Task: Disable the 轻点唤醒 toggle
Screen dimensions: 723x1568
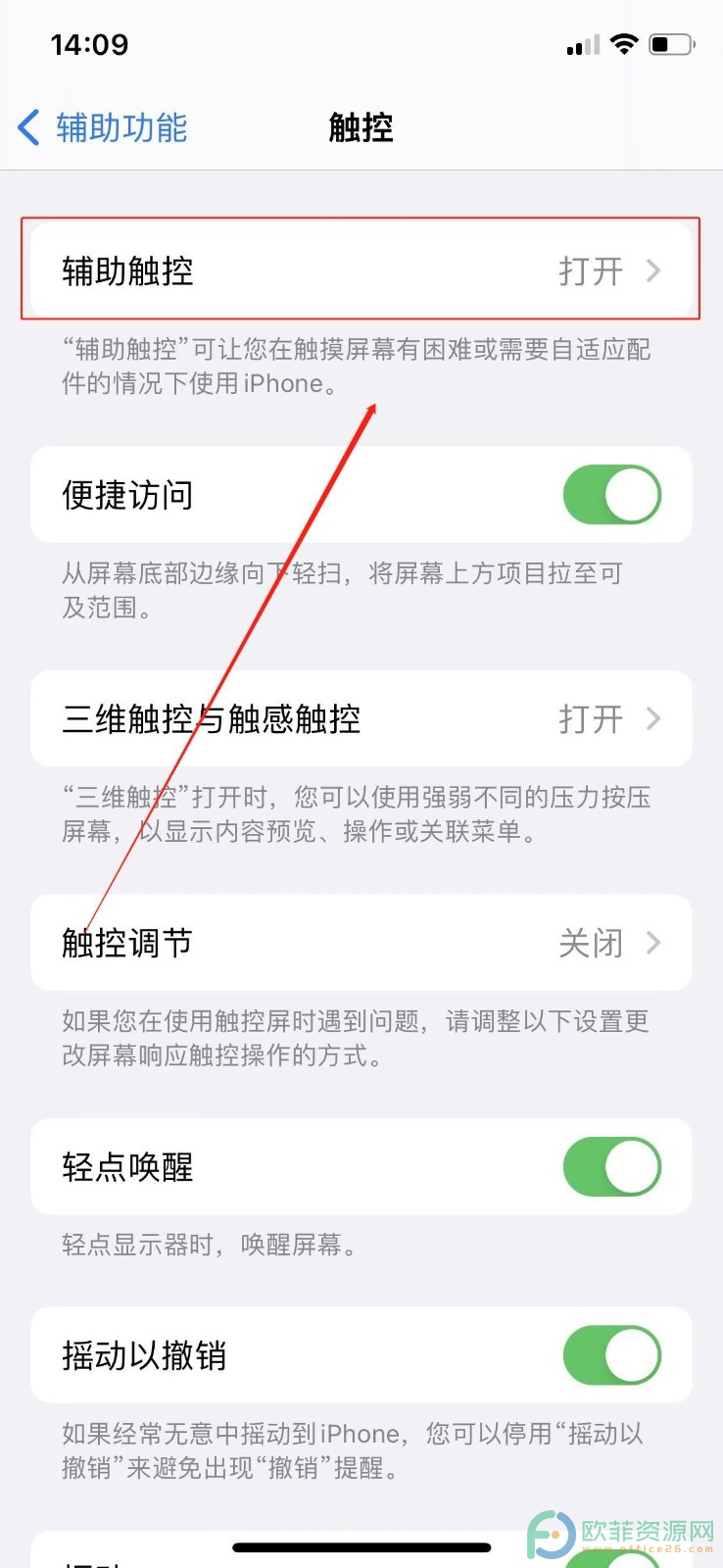Action: pos(611,1167)
